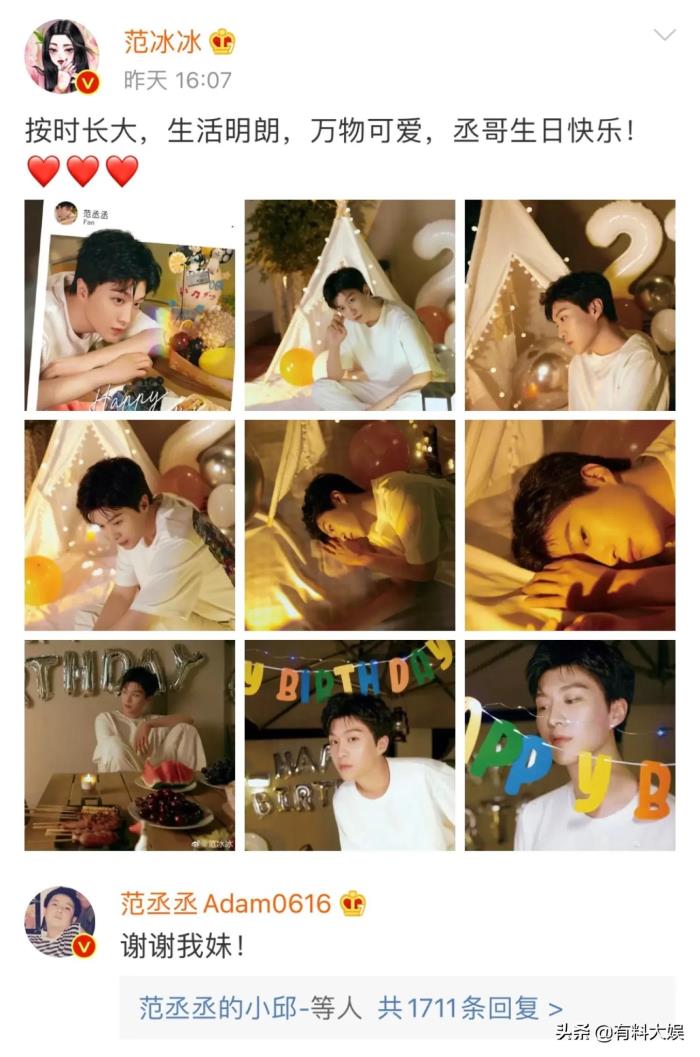The height and width of the screenshot is (1057, 700).
Task: Open the 范冰冰 username link
Action: (163, 42)
